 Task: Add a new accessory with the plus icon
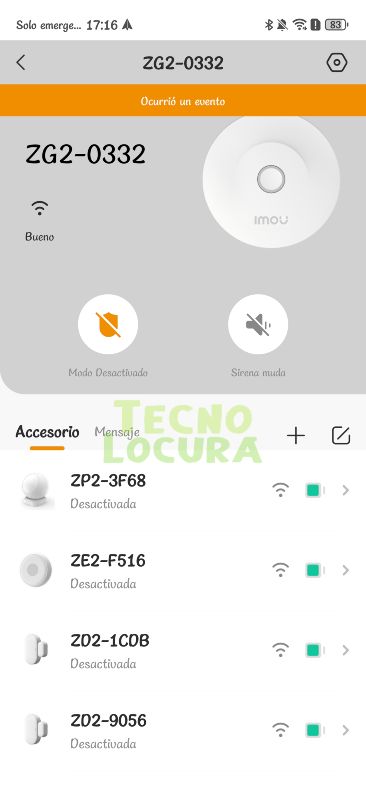click(296, 436)
